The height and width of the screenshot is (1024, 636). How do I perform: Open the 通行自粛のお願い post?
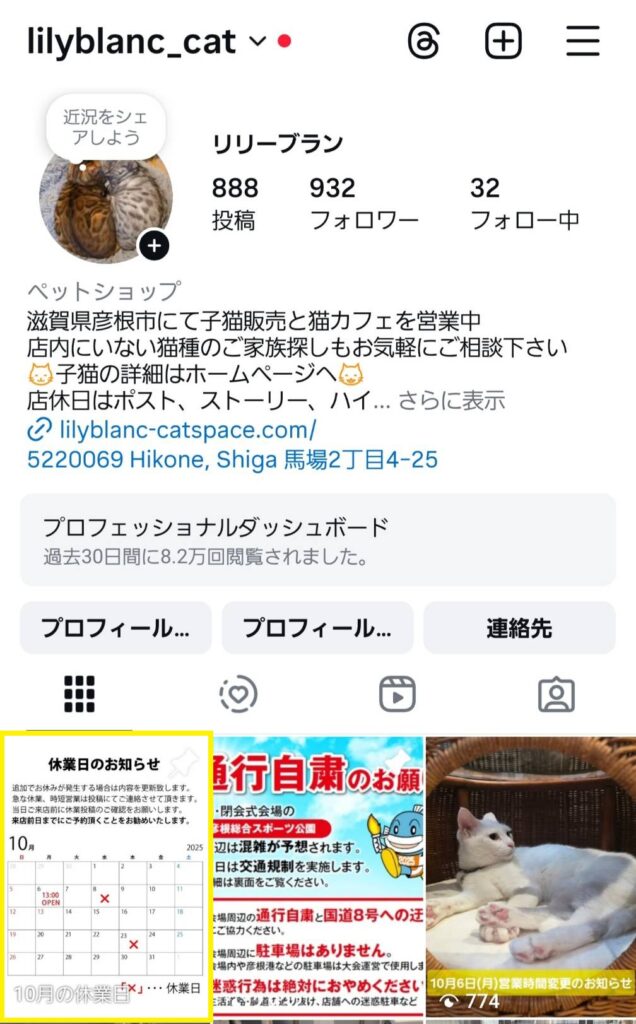[x=318, y=875]
